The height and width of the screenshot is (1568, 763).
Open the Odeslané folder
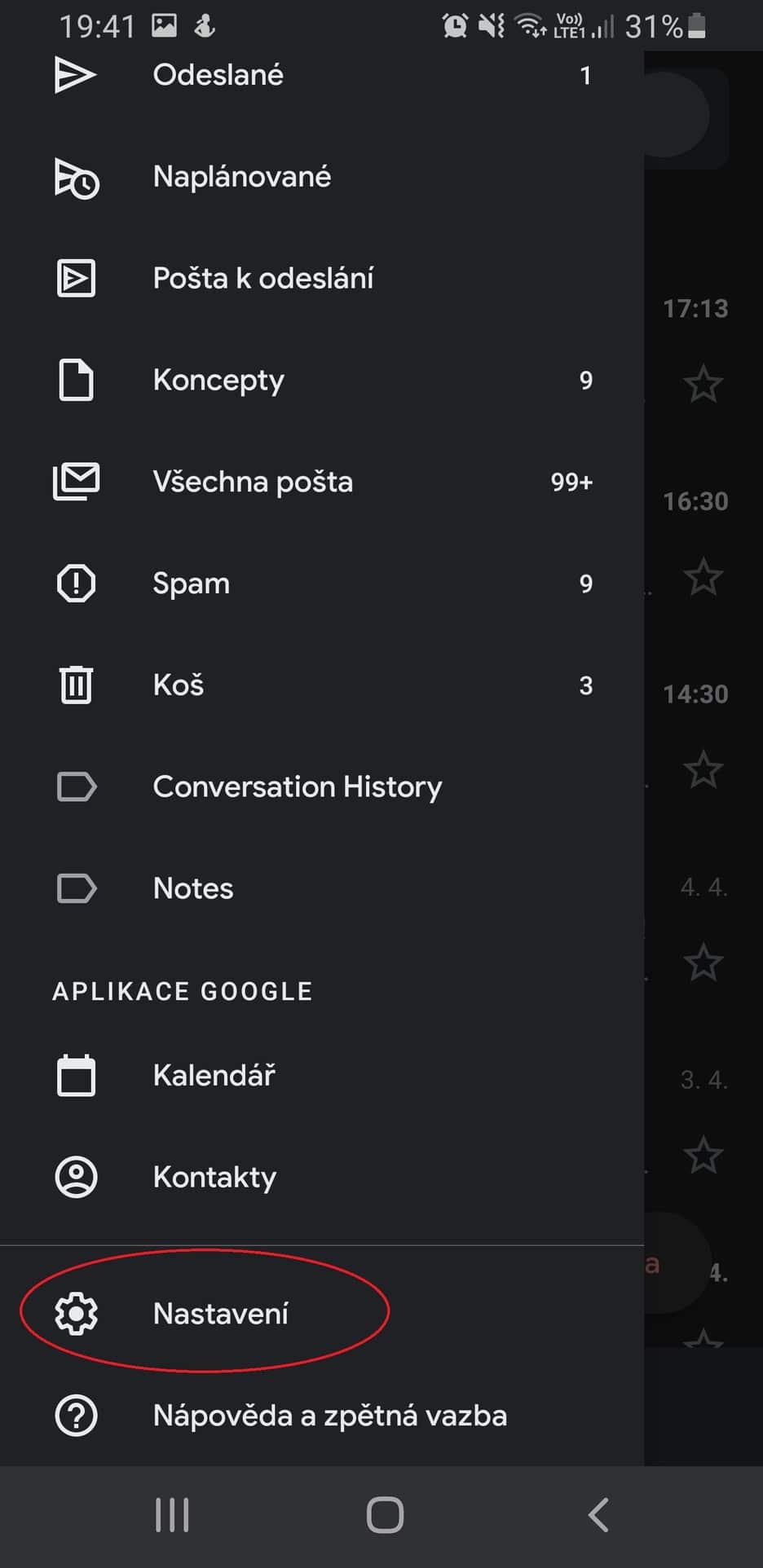point(322,75)
